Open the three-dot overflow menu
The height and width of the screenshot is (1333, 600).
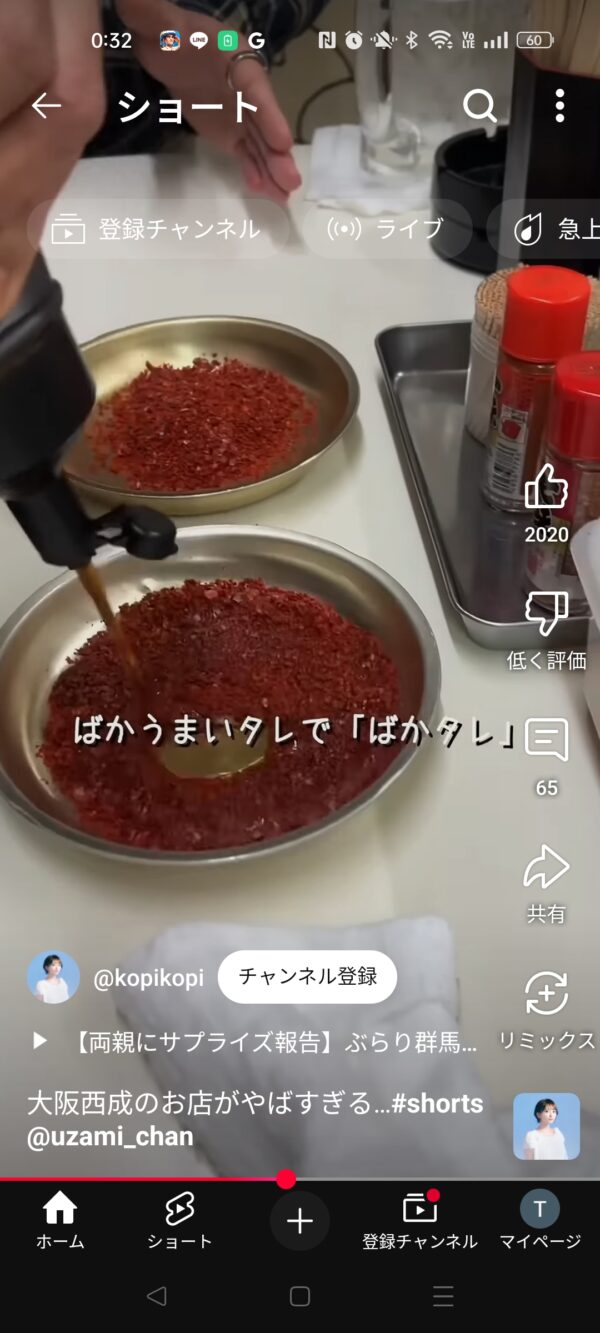pyautogui.click(x=559, y=106)
